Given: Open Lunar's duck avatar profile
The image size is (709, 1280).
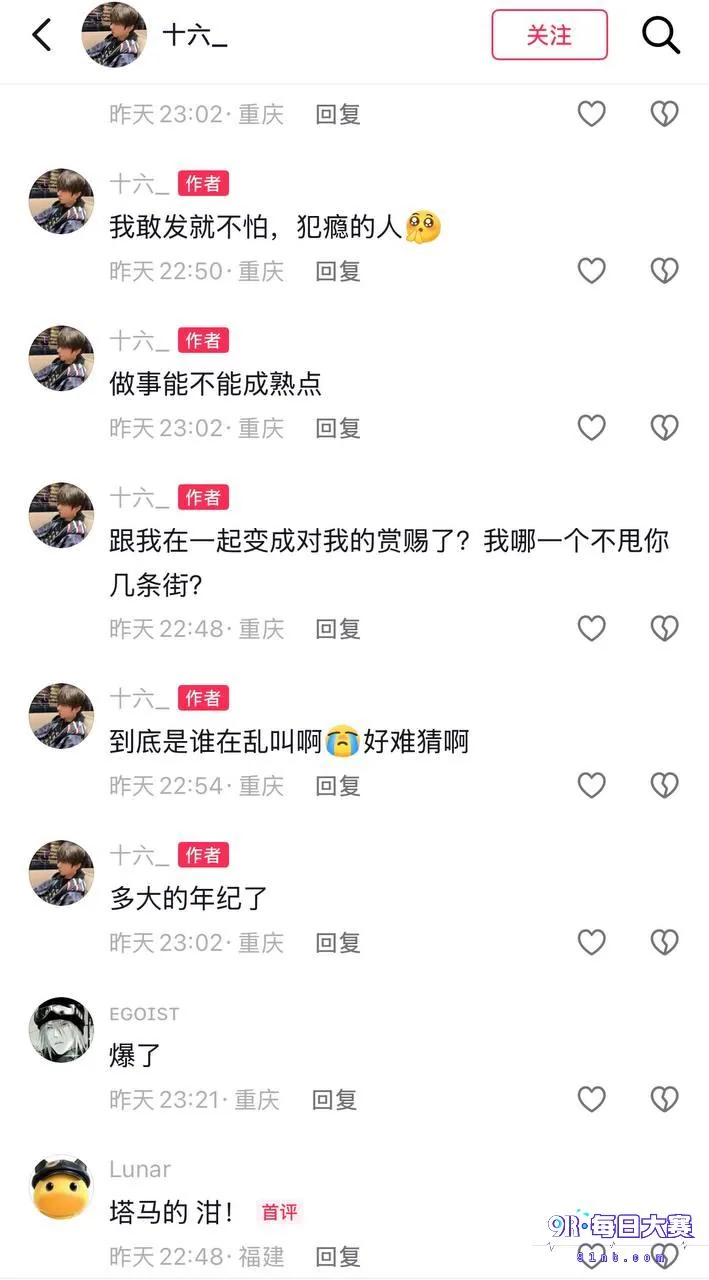Looking at the screenshot, I should pyautogui.click(x=61, y=1186).
